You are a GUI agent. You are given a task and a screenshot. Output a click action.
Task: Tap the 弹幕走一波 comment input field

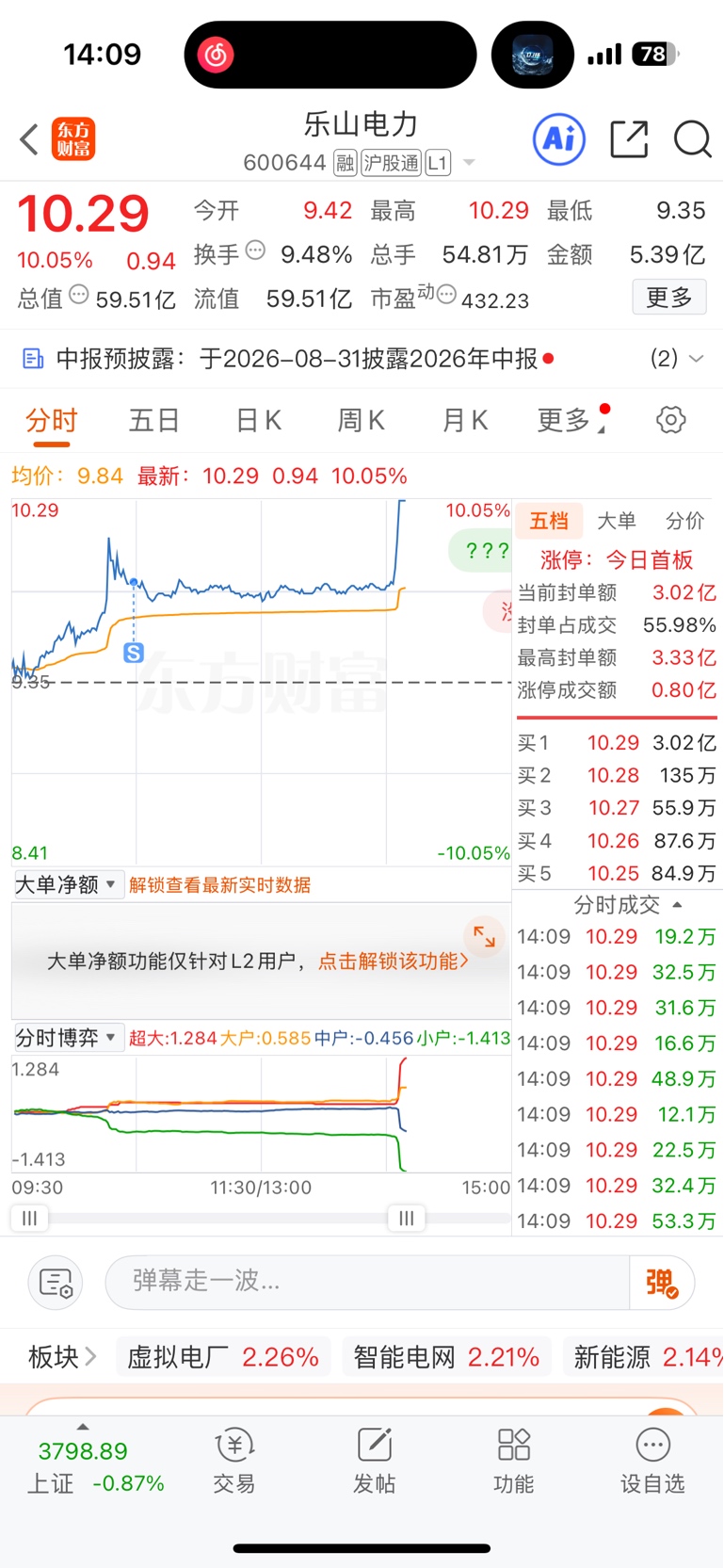(367, 1282)
